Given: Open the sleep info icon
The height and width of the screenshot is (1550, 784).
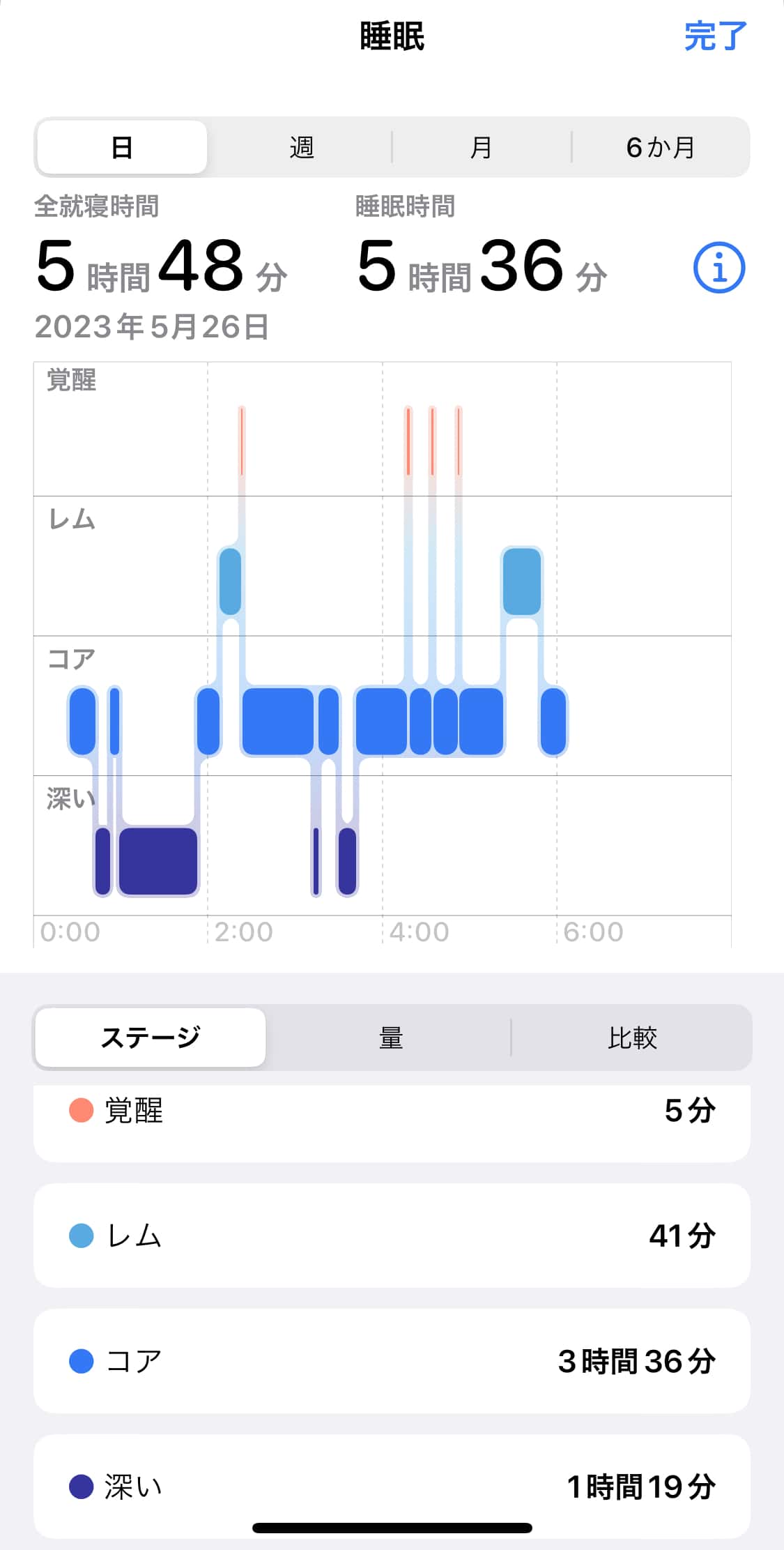Looking at the screenshot, I should click(719, 268).
